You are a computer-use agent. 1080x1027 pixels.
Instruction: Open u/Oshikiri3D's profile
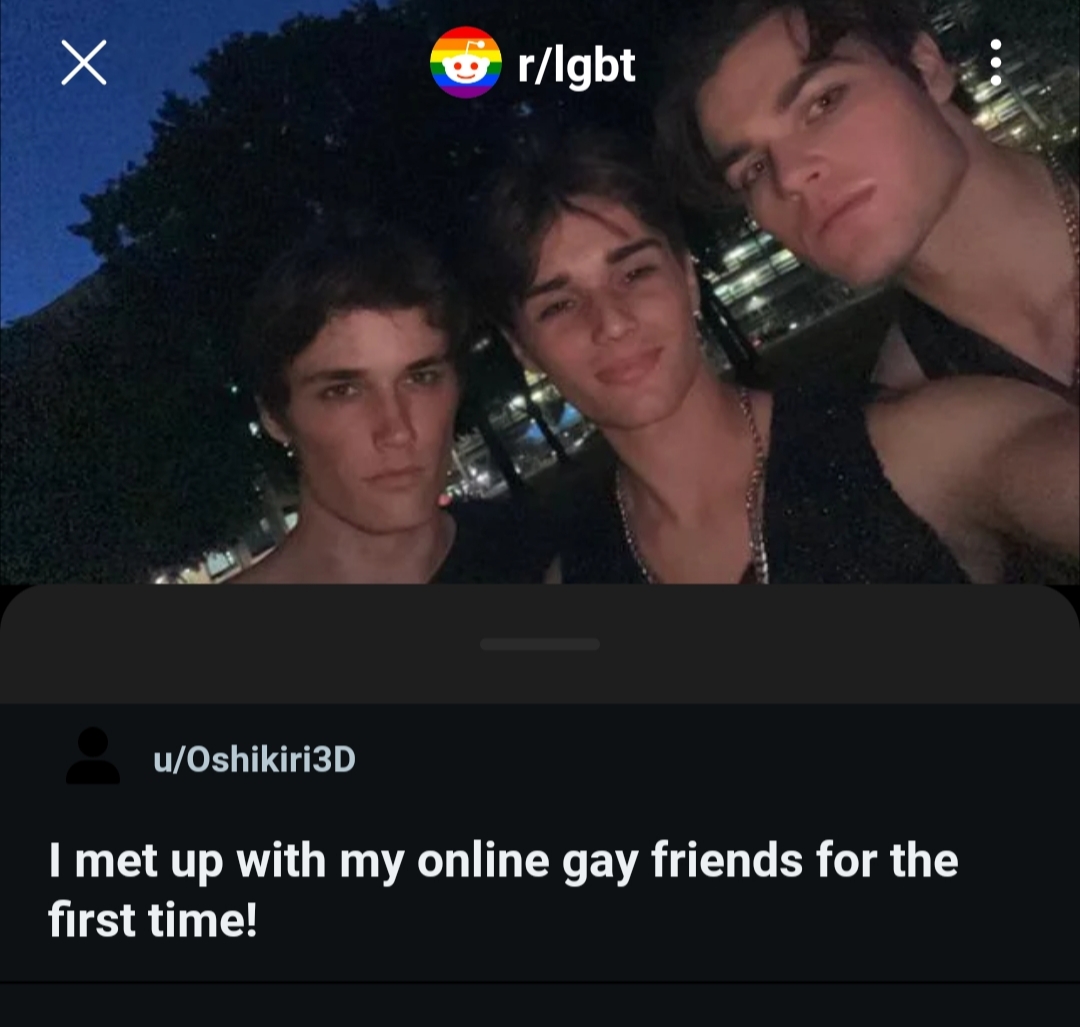coord(253,760)
